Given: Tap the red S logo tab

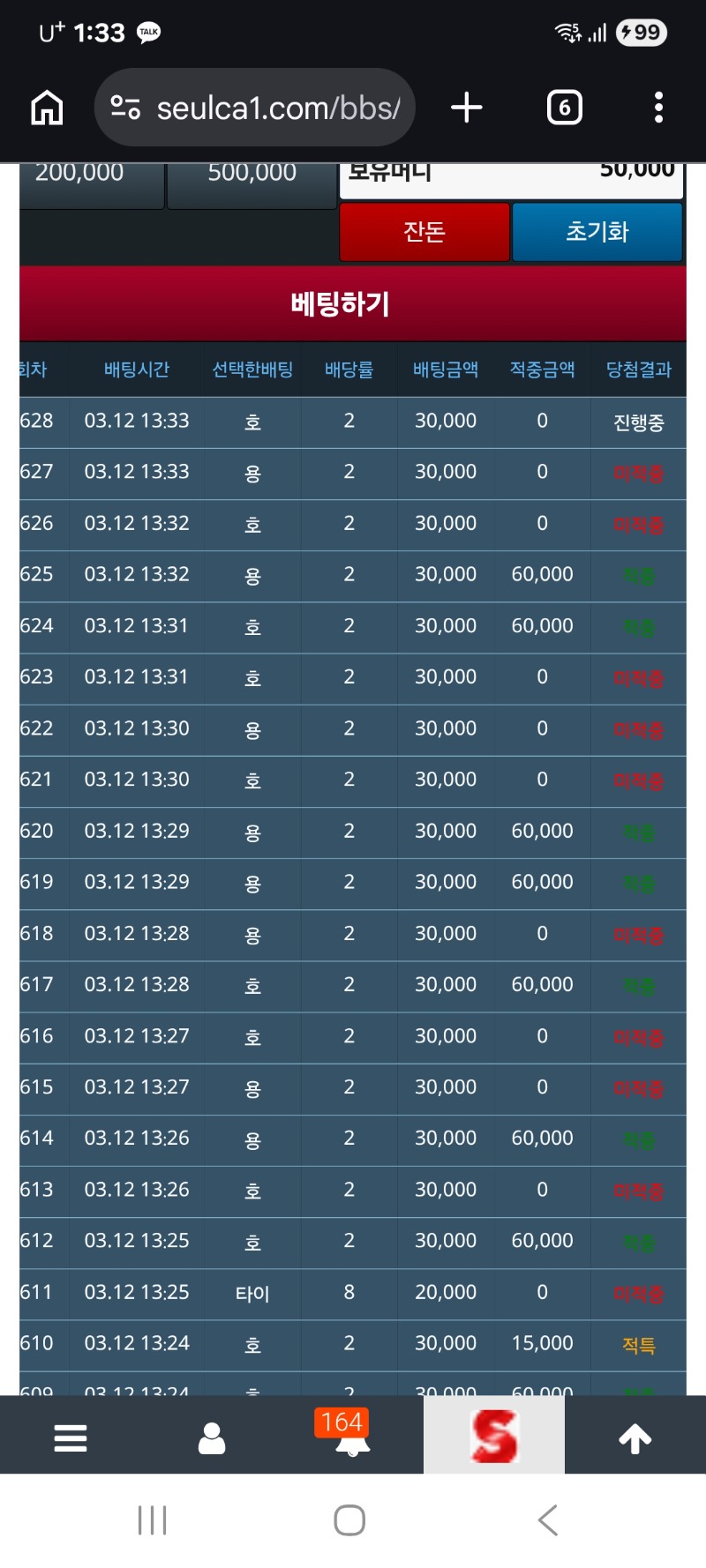Looking at the screenshot, I should point(494,1437).
